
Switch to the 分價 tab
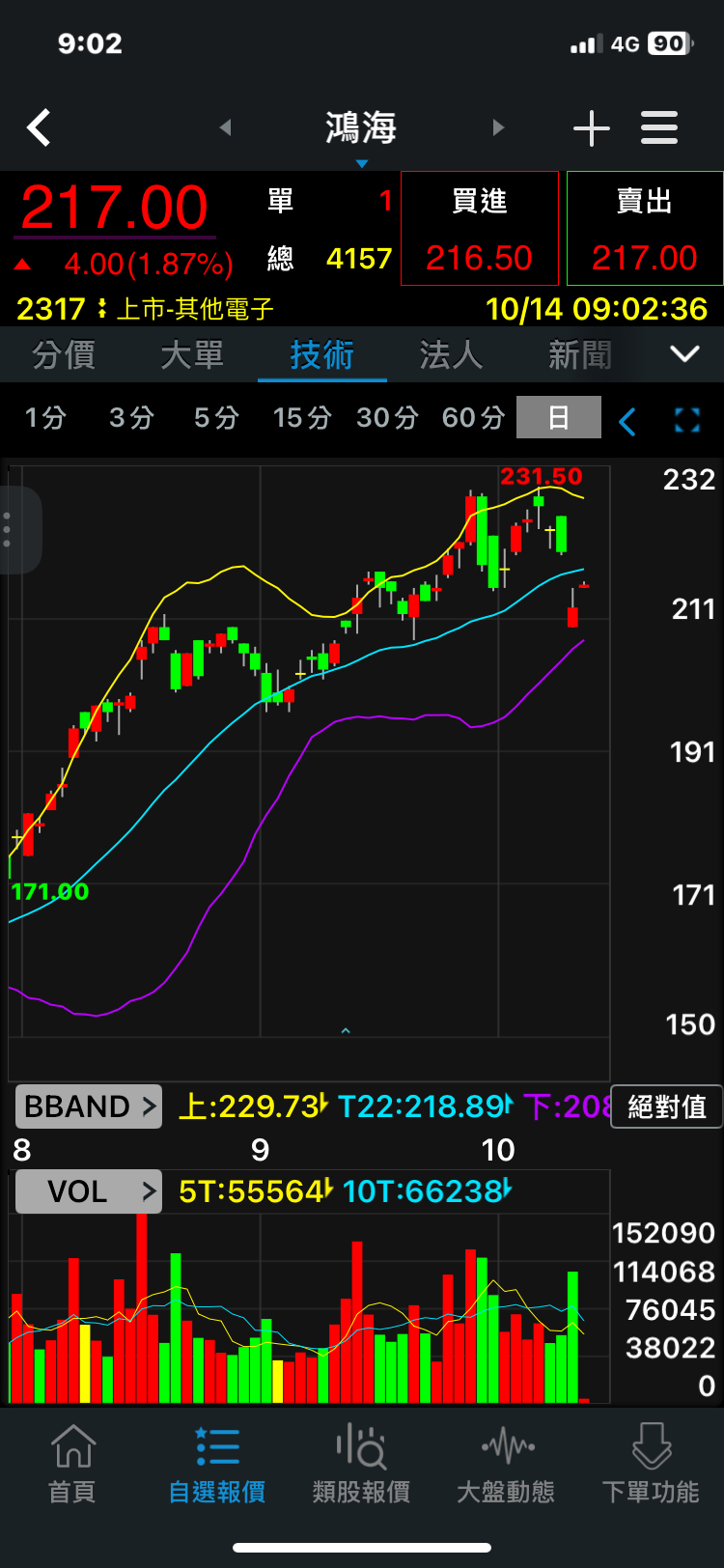[x=64, y=354]
